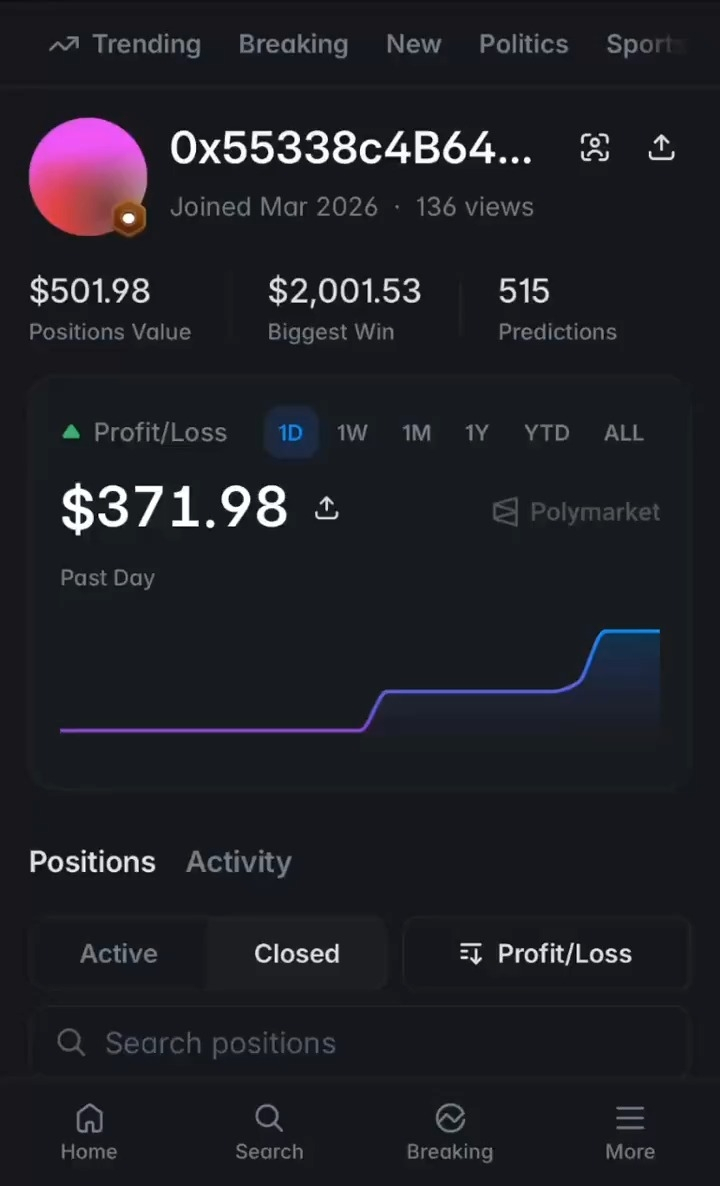Switch to the Activity tab

239,862
